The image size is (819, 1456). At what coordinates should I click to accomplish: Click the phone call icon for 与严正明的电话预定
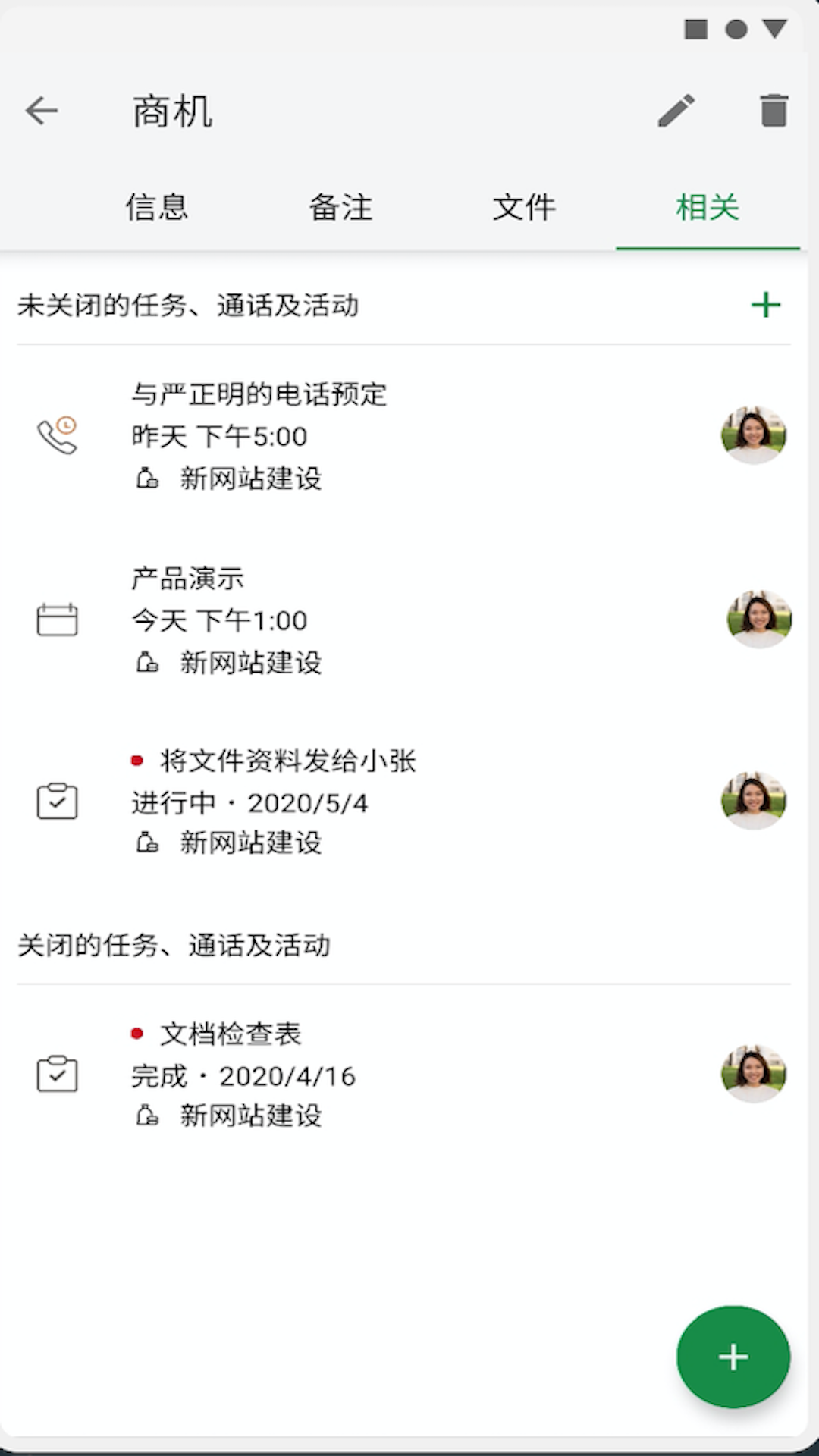[x=58, y=436]
